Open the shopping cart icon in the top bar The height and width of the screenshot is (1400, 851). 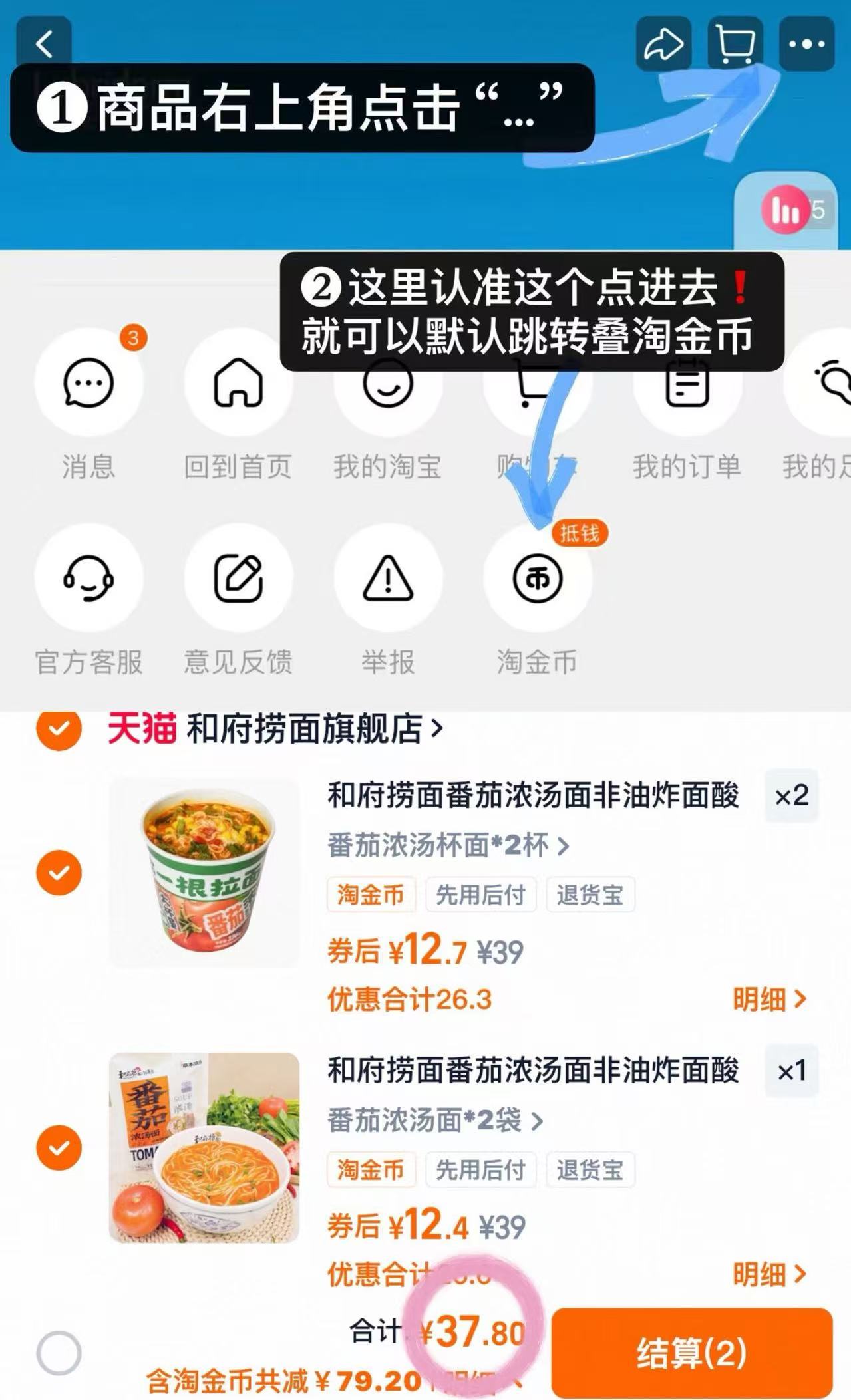pos(734,46)
